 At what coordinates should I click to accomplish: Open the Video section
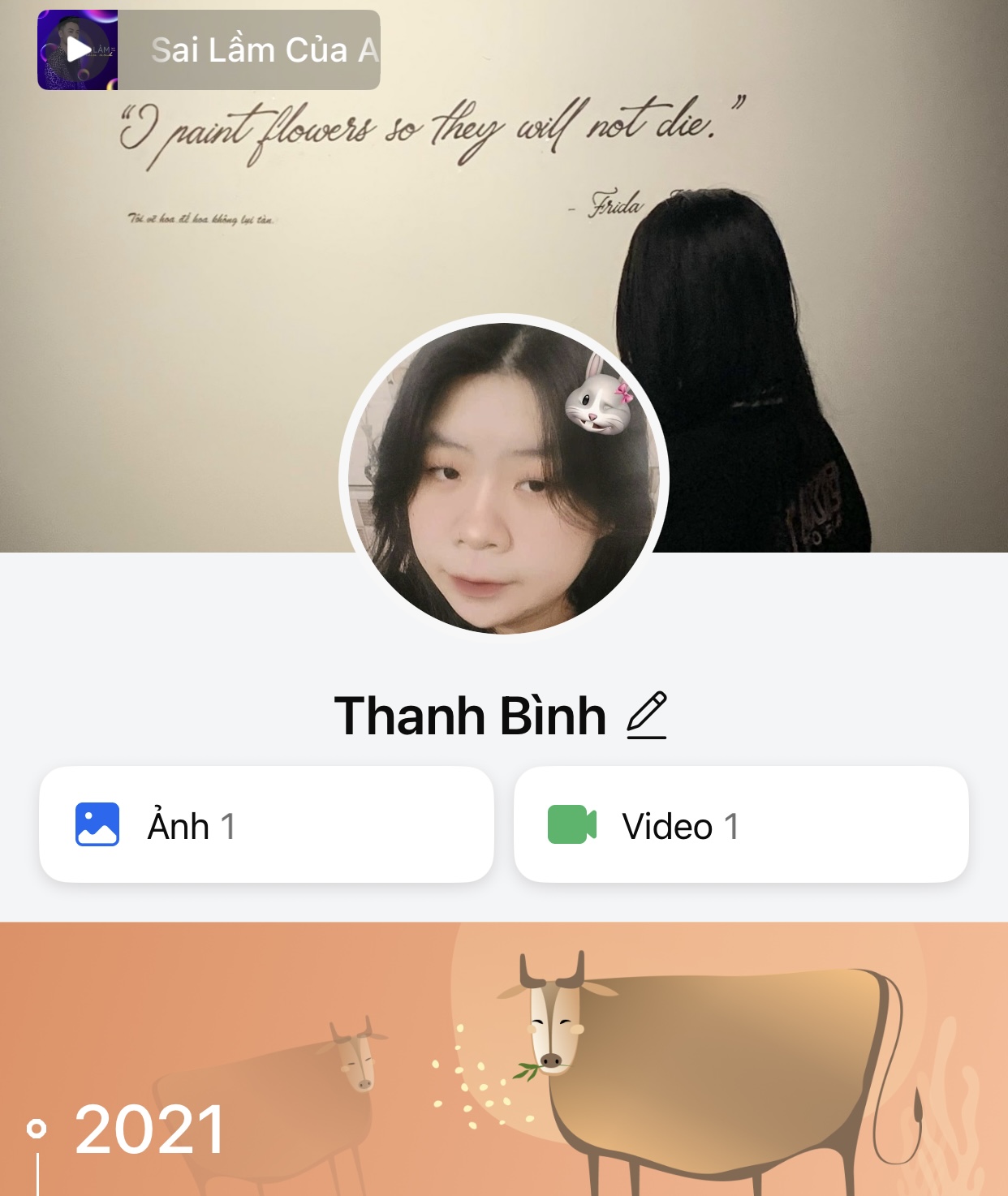point(740,824)
